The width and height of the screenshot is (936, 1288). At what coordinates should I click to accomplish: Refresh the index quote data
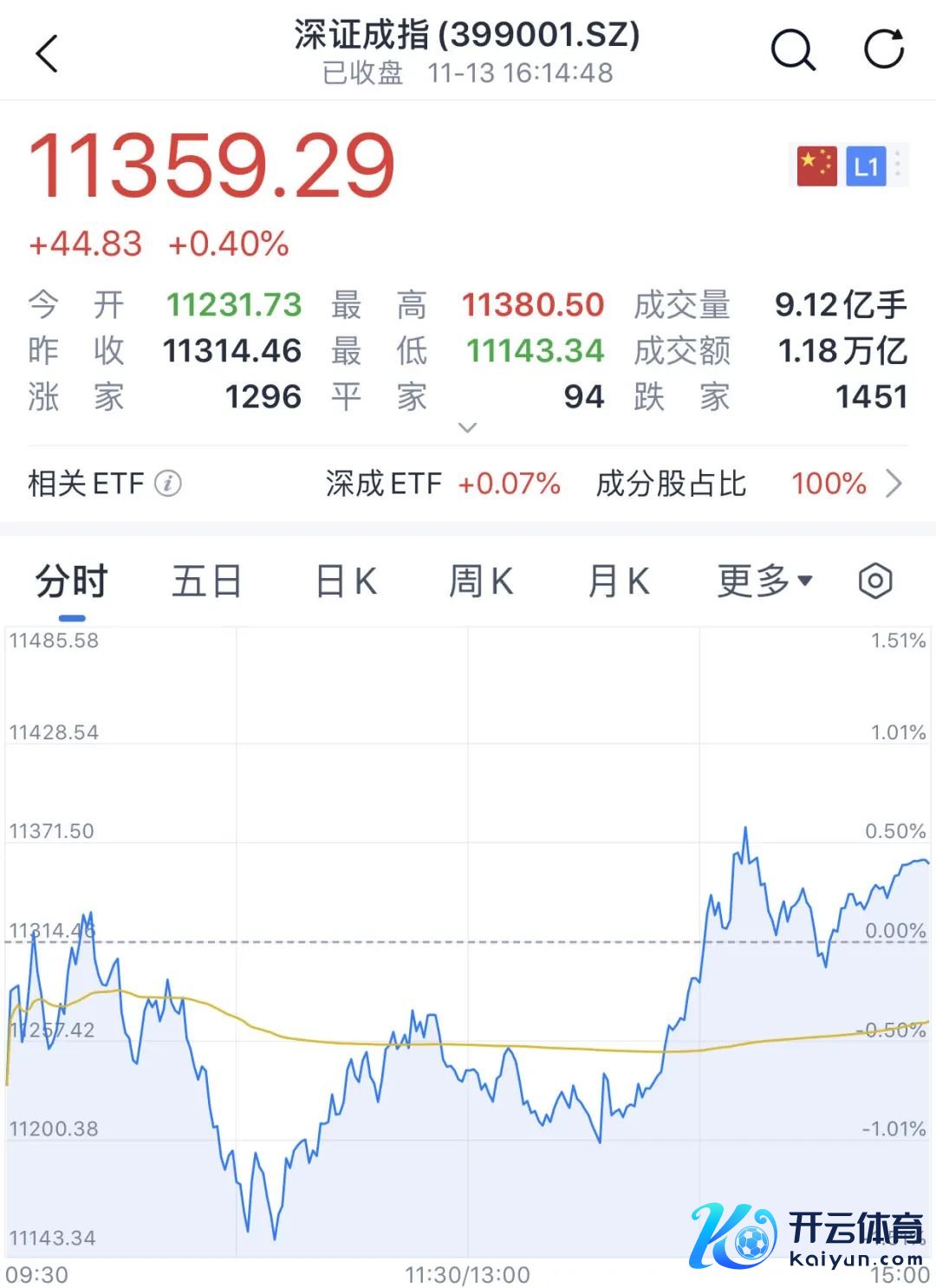coord(884,49)
